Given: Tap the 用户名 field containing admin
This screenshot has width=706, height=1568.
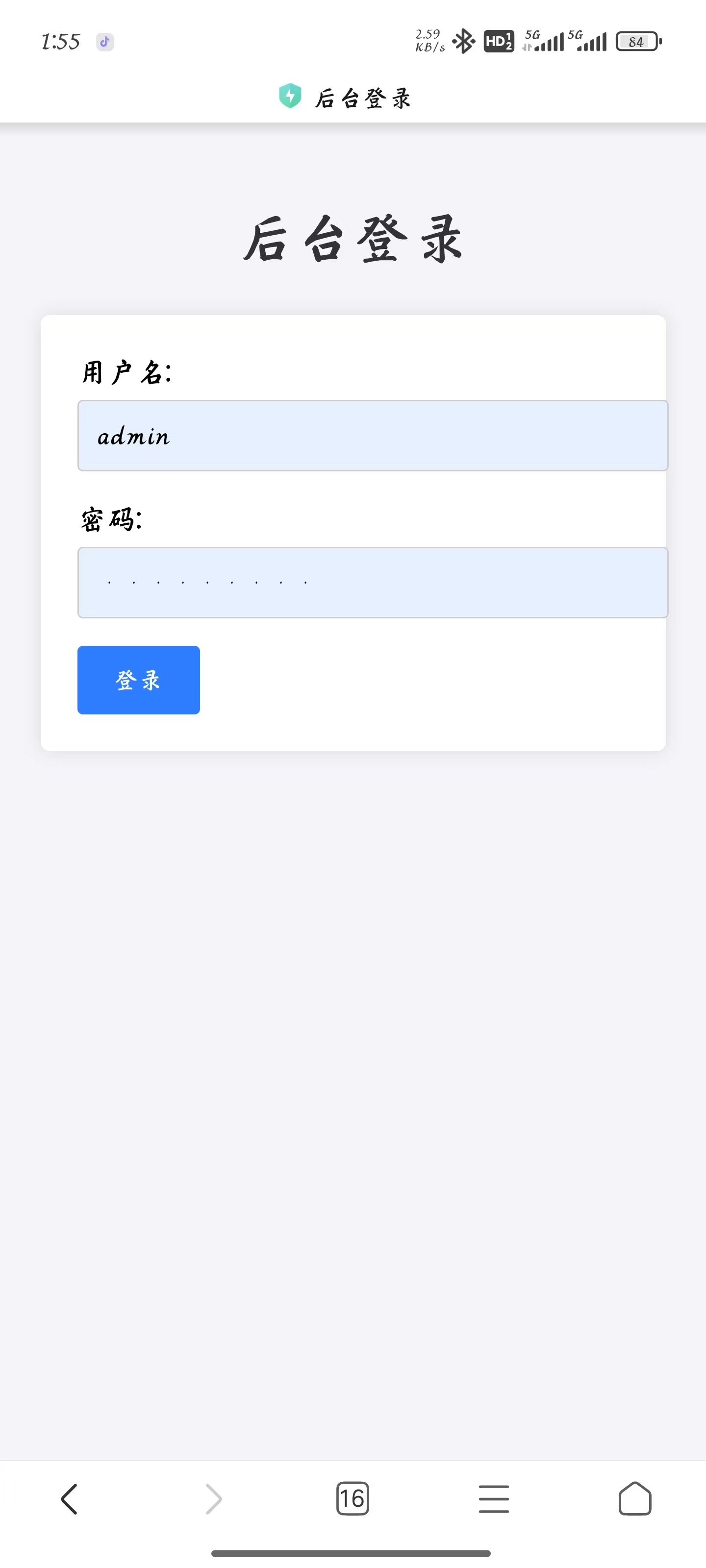Looking at the screenshot, I should click(373, 436).
